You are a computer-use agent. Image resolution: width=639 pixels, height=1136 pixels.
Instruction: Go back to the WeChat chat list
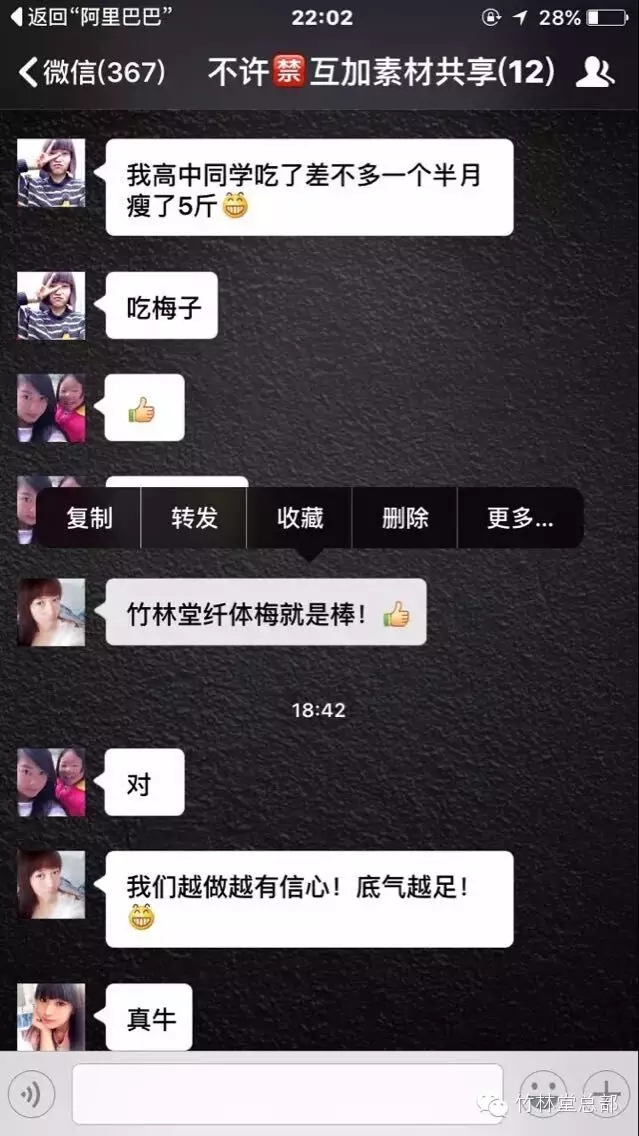click(90, 72)
